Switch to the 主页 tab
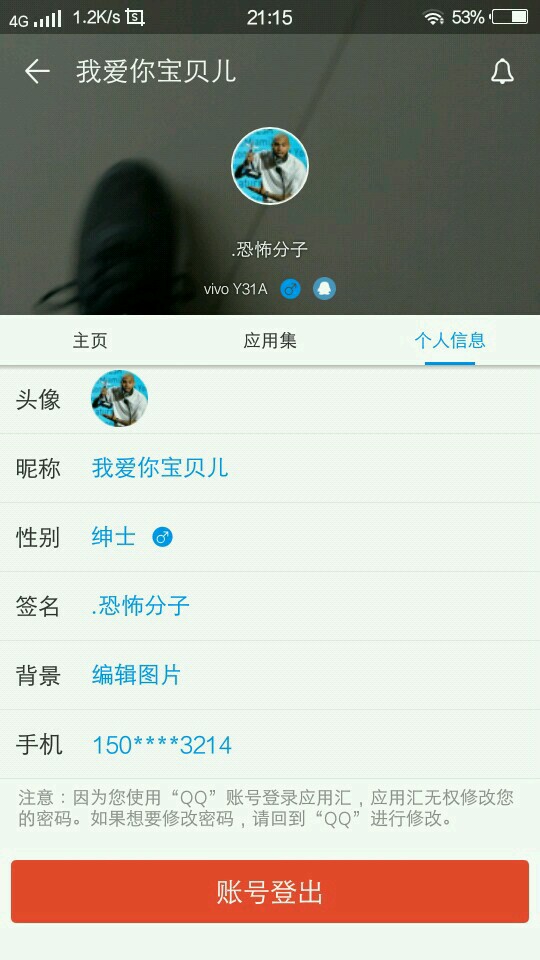Image resolution: width=540 pixels, height=960 pixels. tap(90, 340)
